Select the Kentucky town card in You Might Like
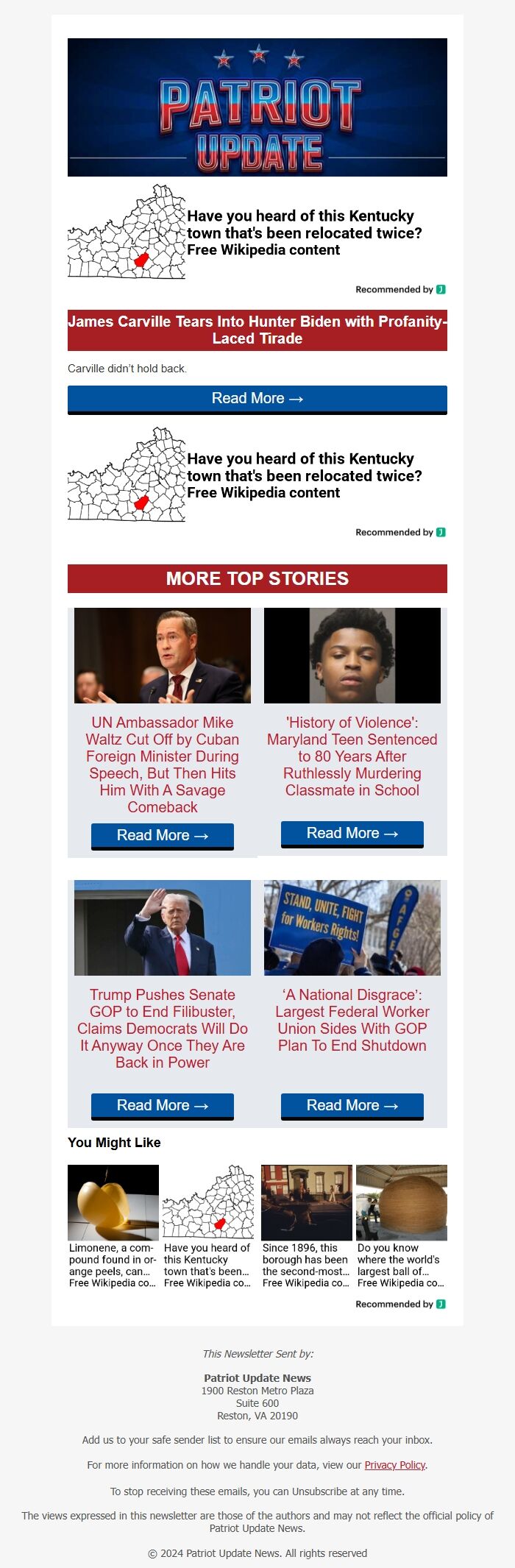This screenshot has width=515, height=1568. coord(208,1227)
